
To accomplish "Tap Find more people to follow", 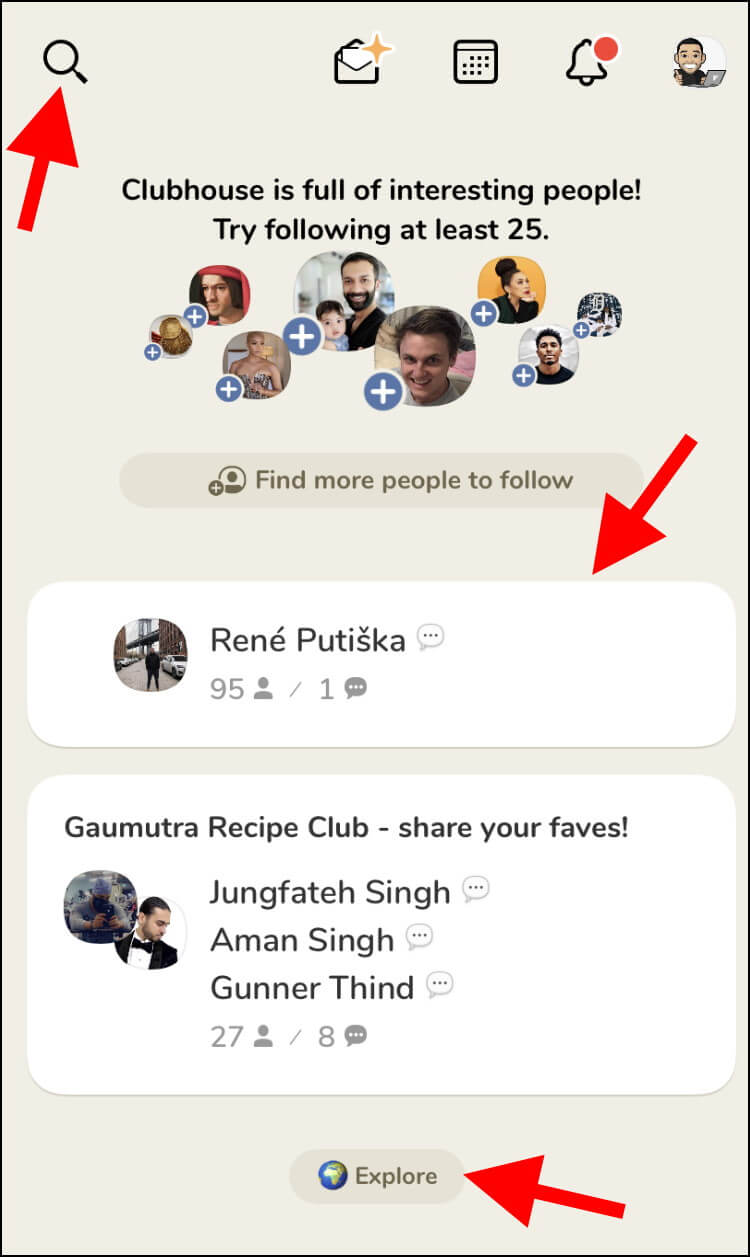I will coord(381,480).
